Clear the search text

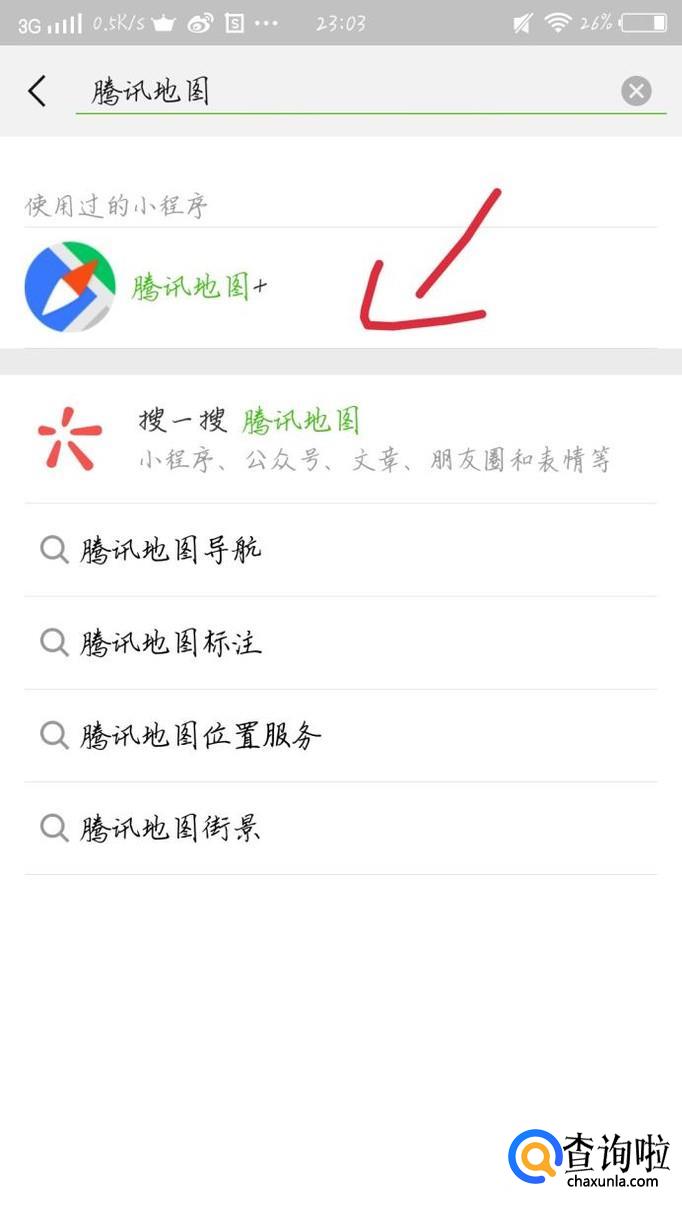click(636, 92)
